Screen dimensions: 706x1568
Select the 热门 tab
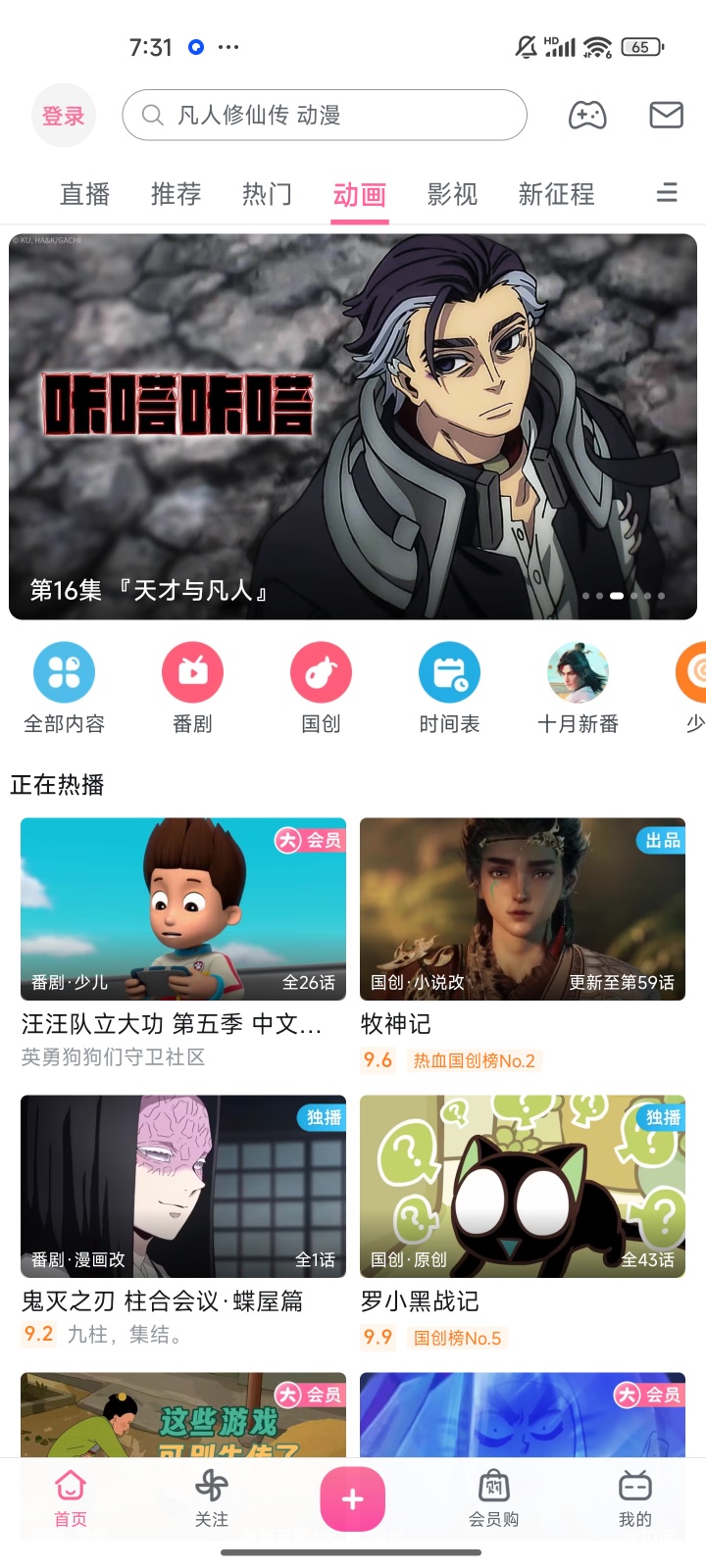pos(268,194)
